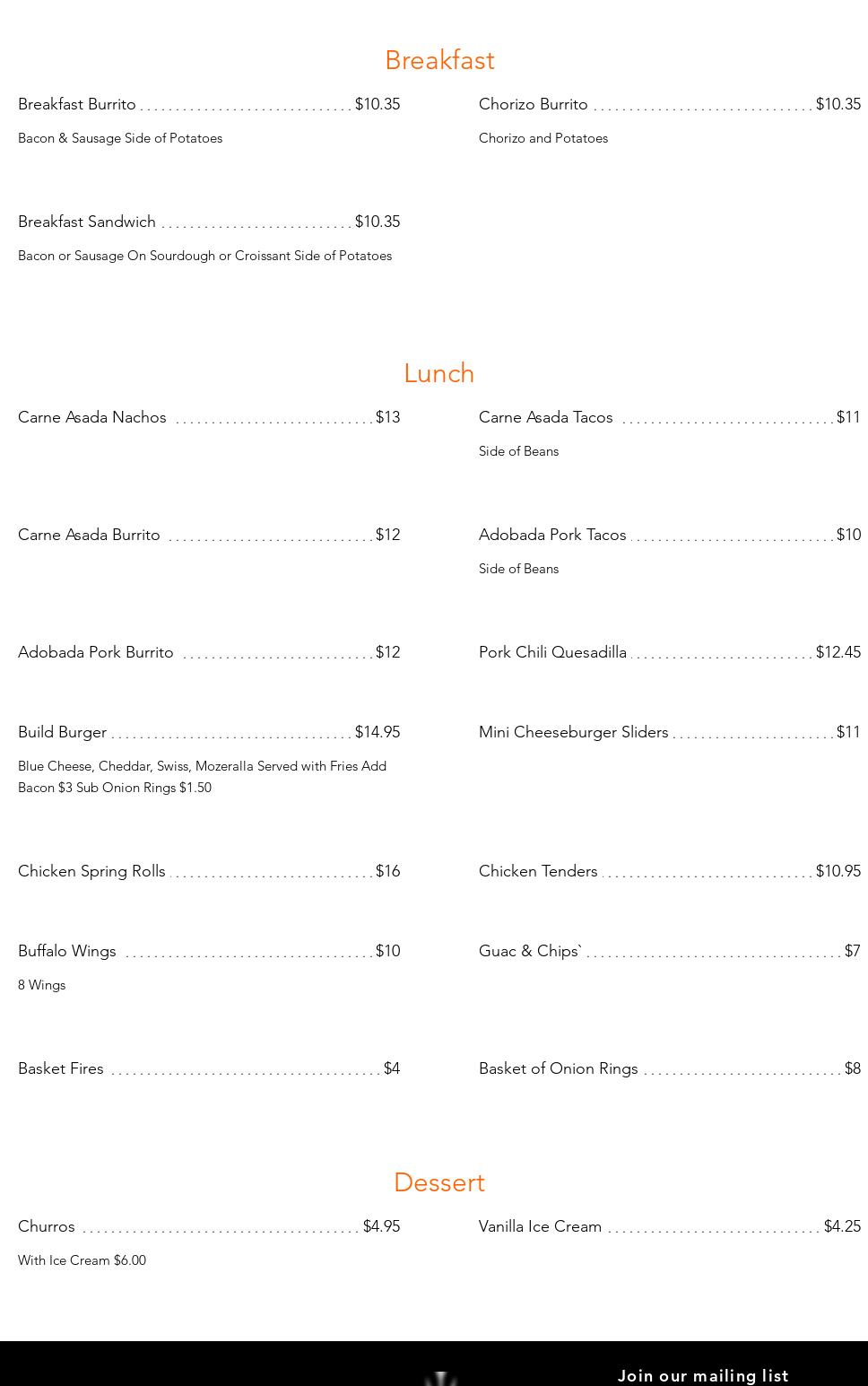Image resolution: width=868 pixels, height=1386 pixels.
Task: Click Mini Cheeseburger Sliders
Action: pos(574,732)
